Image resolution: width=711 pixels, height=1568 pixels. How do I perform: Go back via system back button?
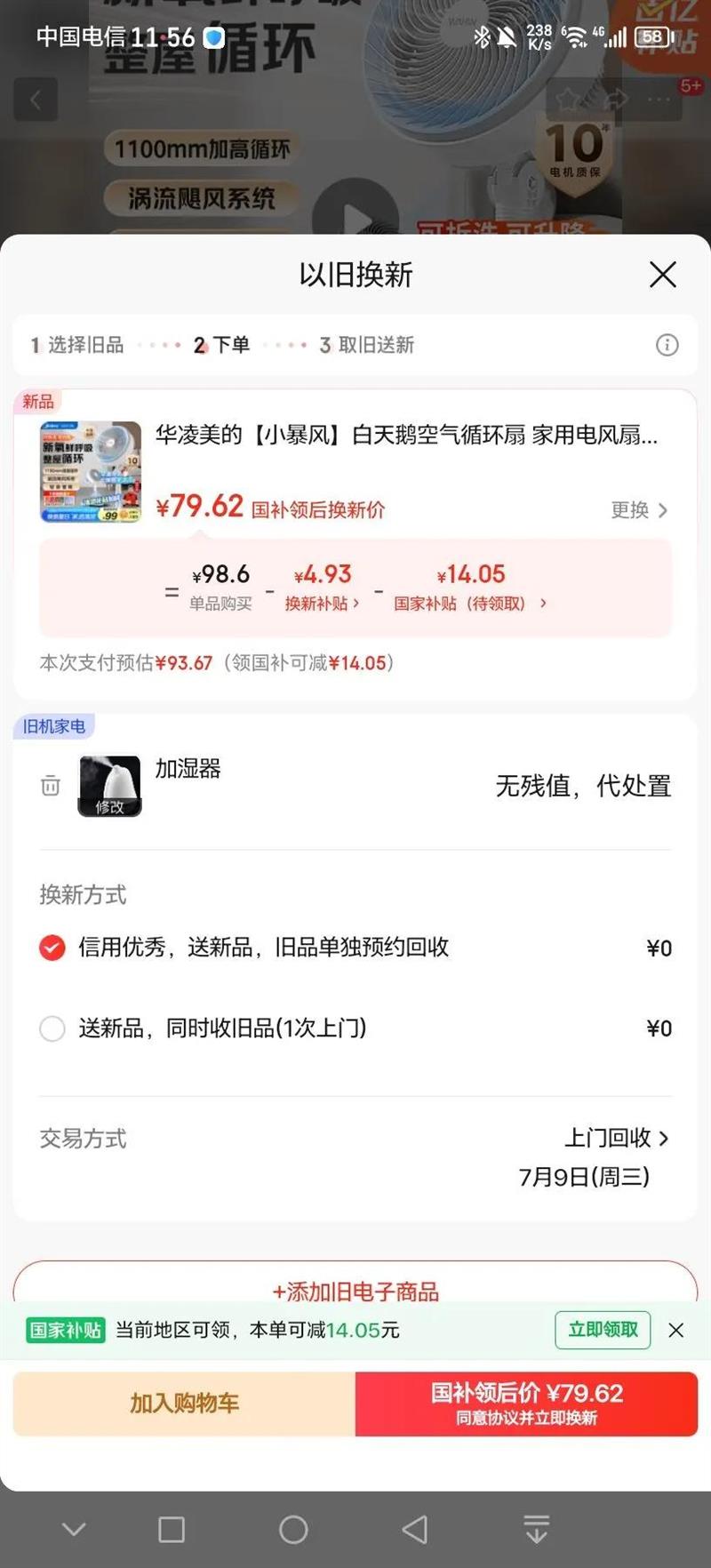click(x=415, y=1529)
